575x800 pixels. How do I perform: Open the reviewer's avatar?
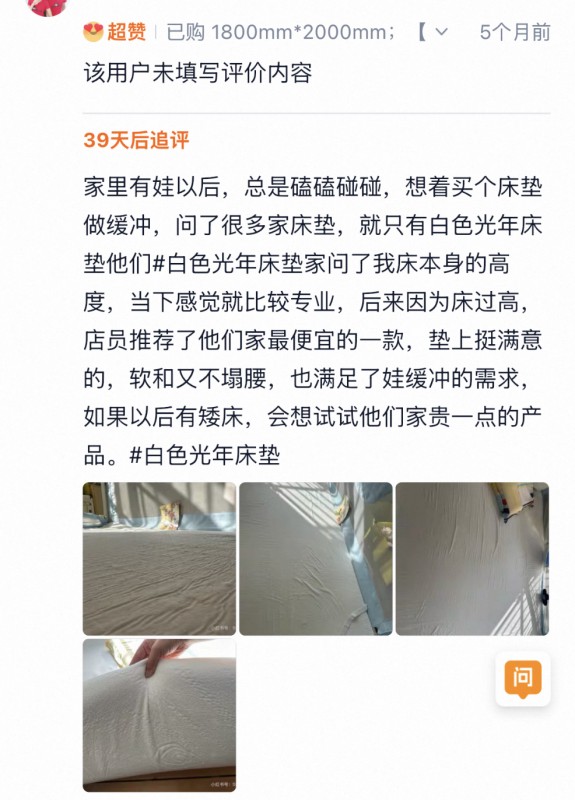(x=47, y=7)
